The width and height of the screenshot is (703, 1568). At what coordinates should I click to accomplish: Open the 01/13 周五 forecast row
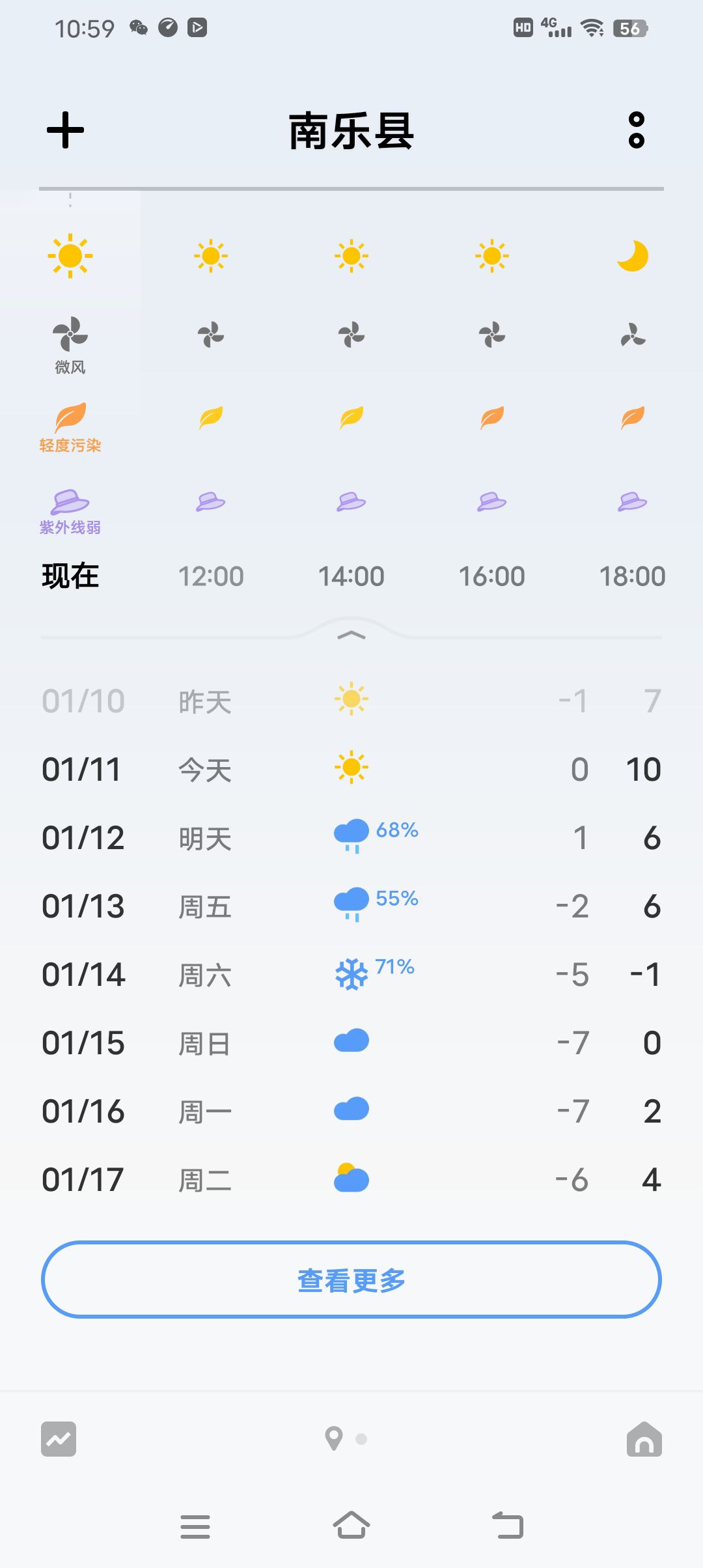(351, 906)
